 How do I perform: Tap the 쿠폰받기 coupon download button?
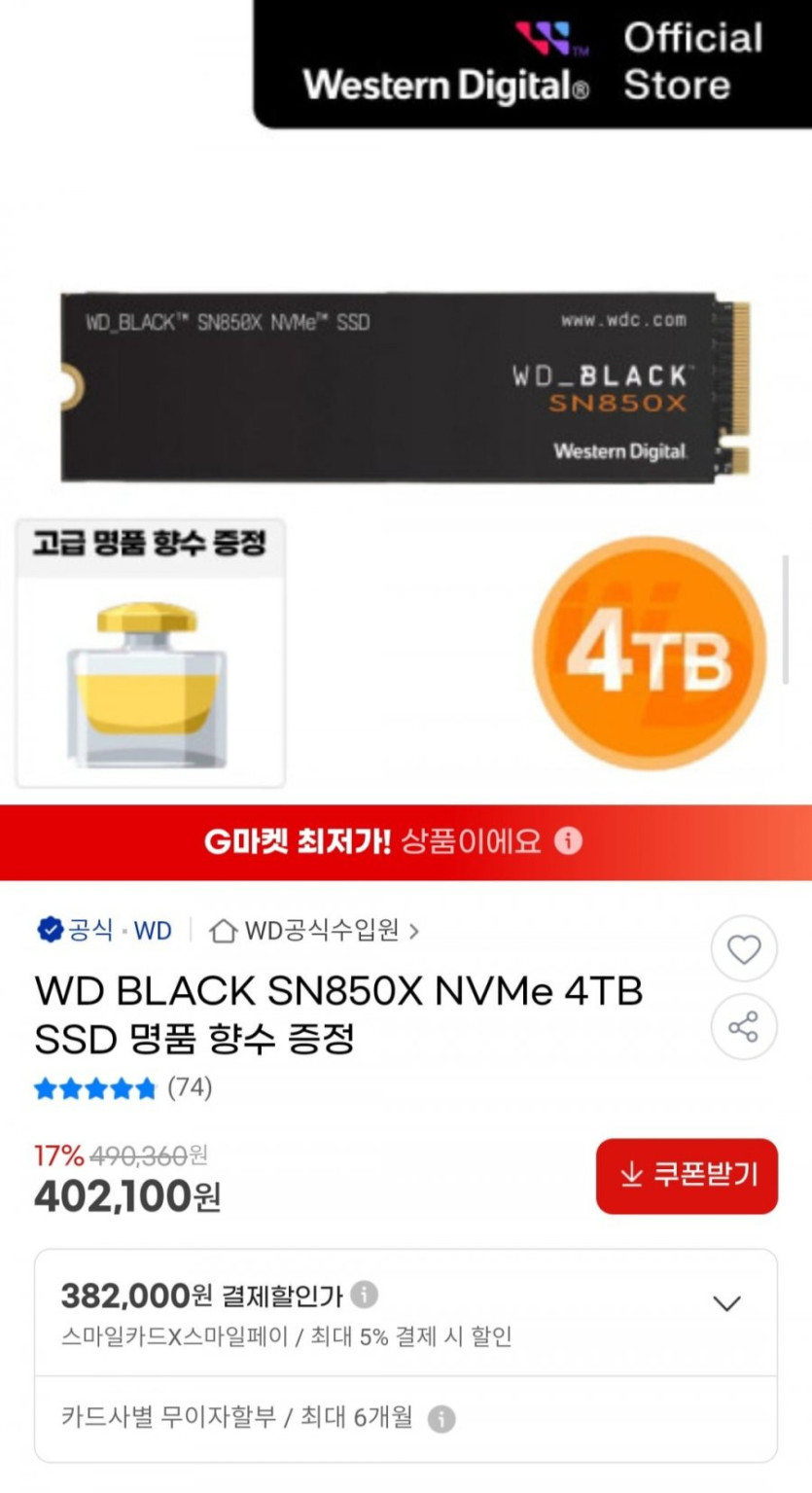pyautogui.click(x=687, y=1176)
